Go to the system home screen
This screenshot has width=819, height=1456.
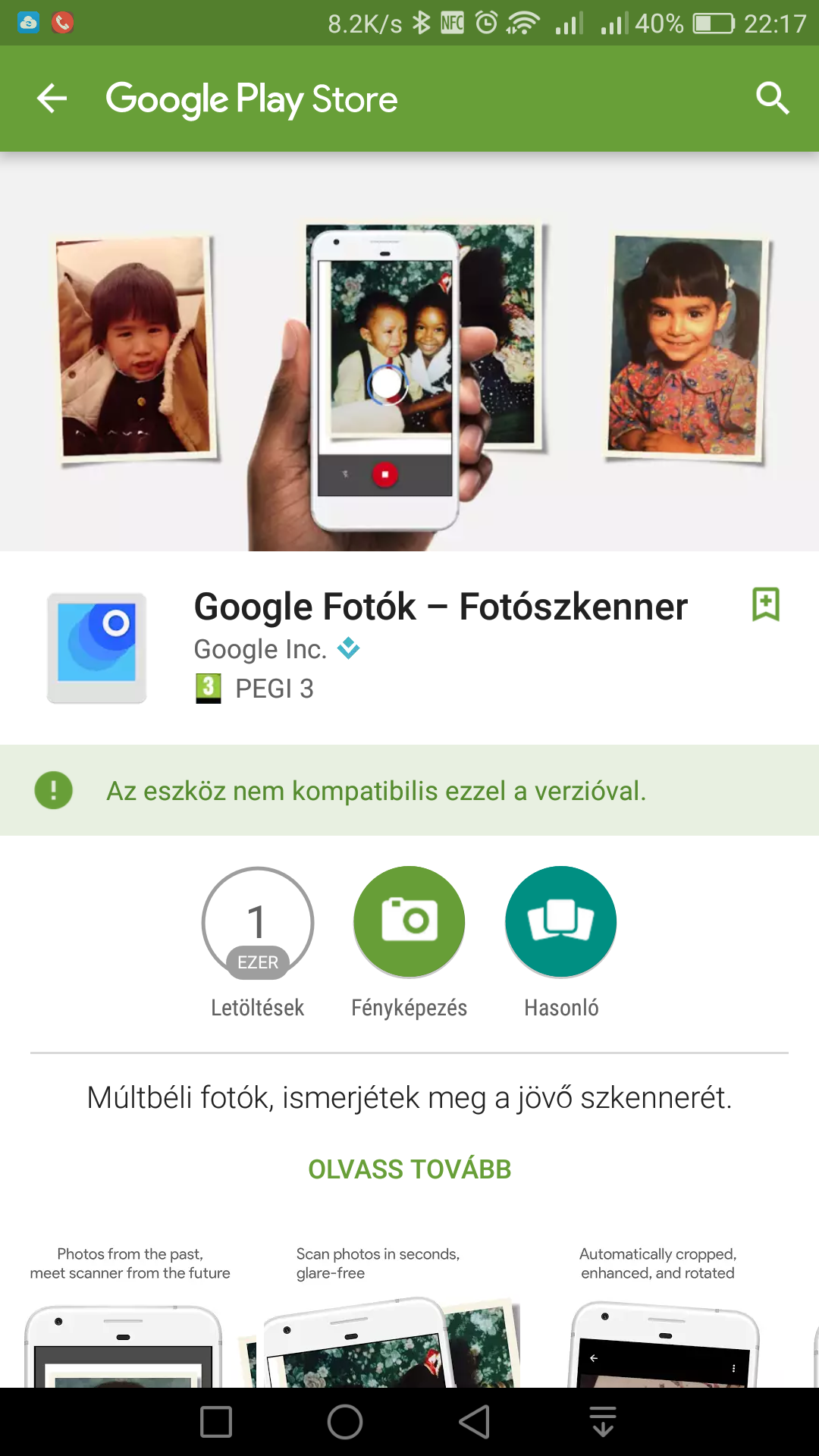point(345,1422)
